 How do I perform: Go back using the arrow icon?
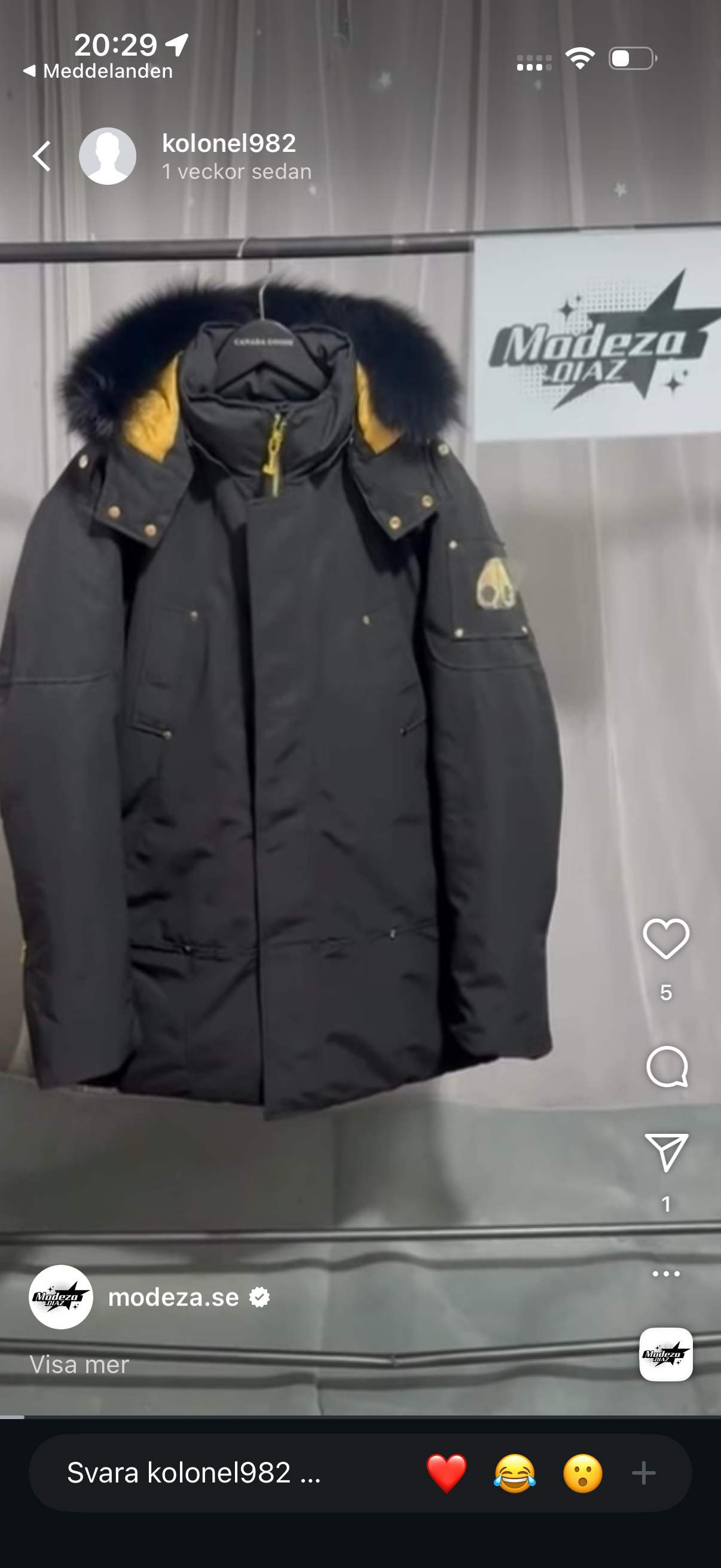pos(41,156)
